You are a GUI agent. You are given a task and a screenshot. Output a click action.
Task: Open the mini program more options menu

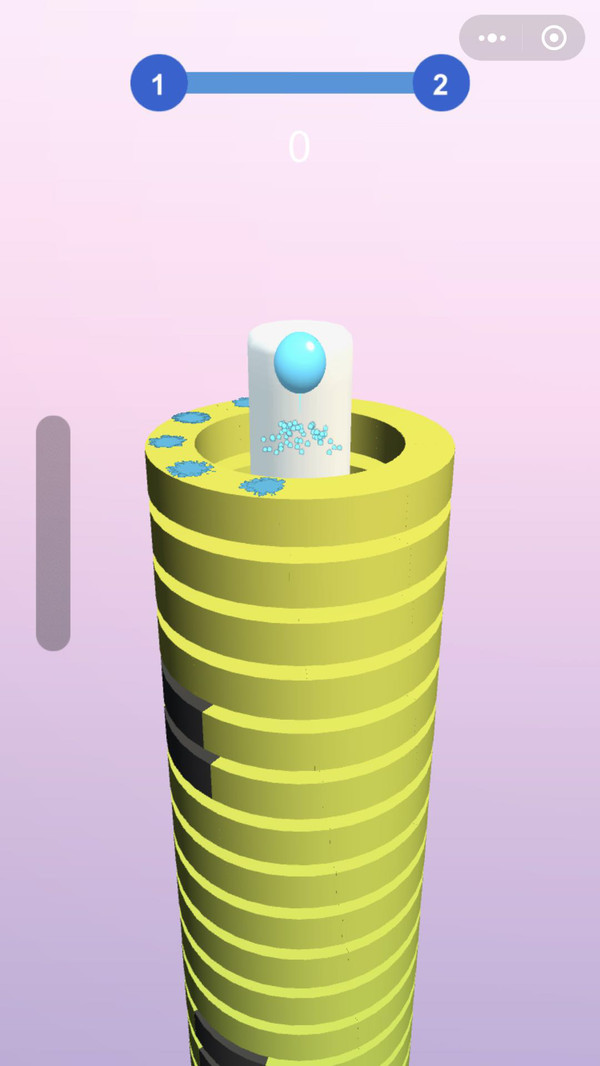click(x=492, y=38)
